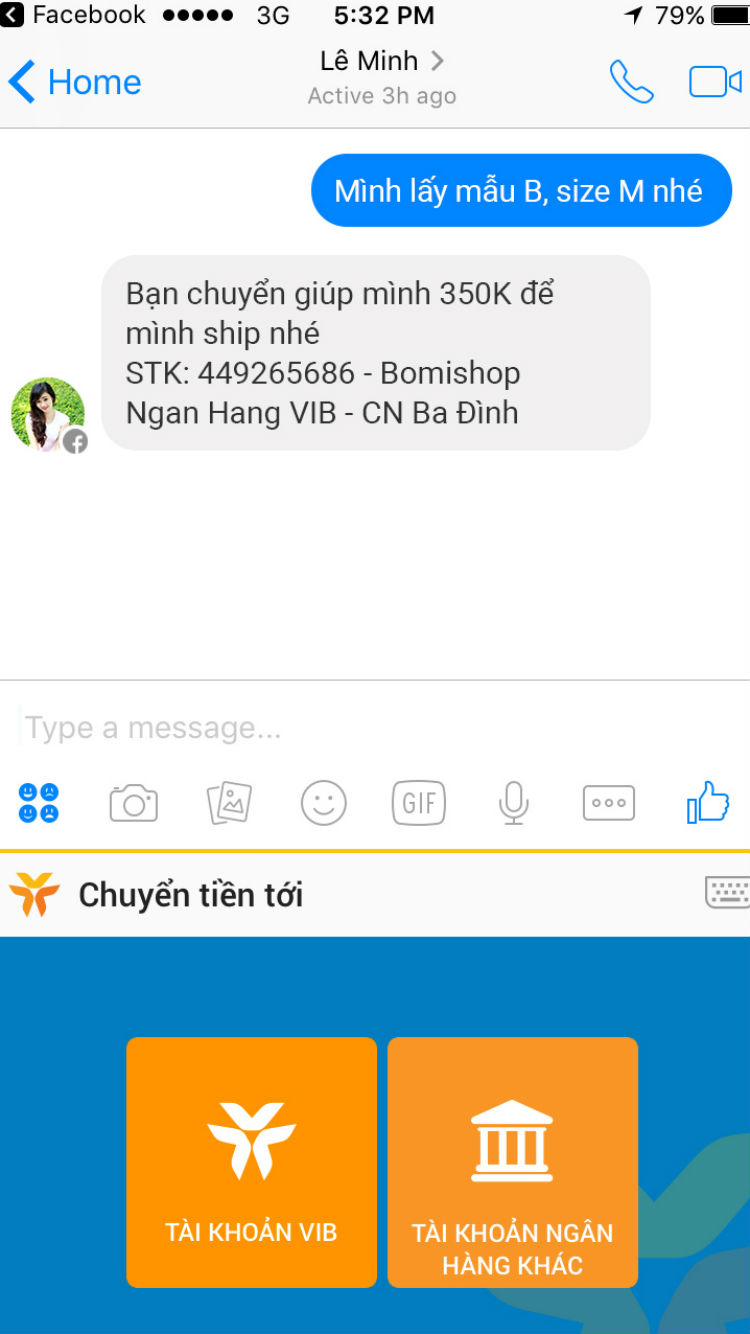Tap the microphone to record voice
Screen dimensions: 750x1334
click(x=514, y=803)
